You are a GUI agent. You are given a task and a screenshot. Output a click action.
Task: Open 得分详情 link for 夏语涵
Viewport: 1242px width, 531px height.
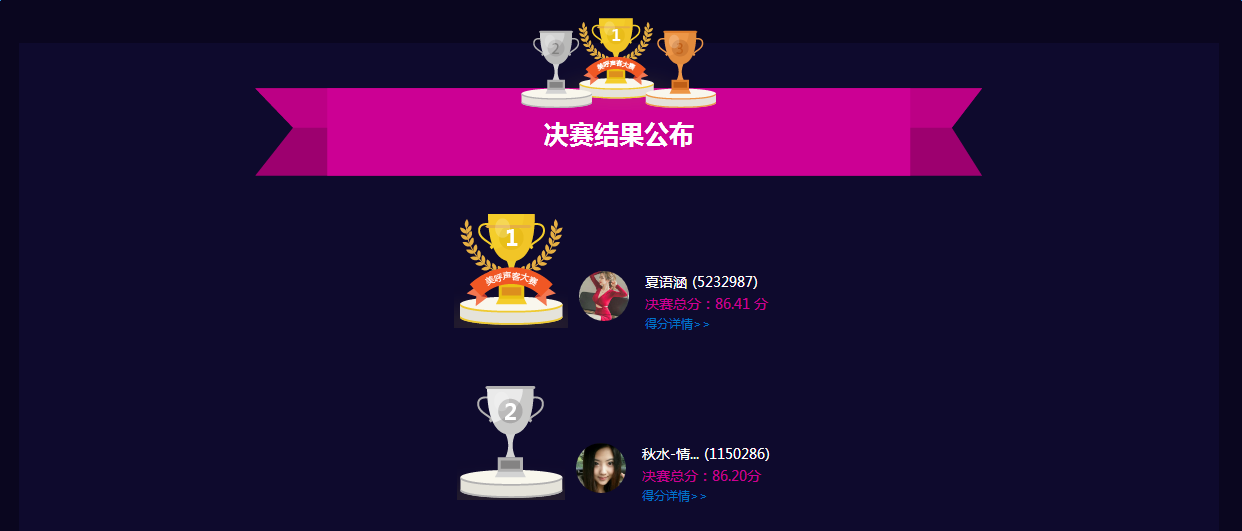tap(676, 324)
